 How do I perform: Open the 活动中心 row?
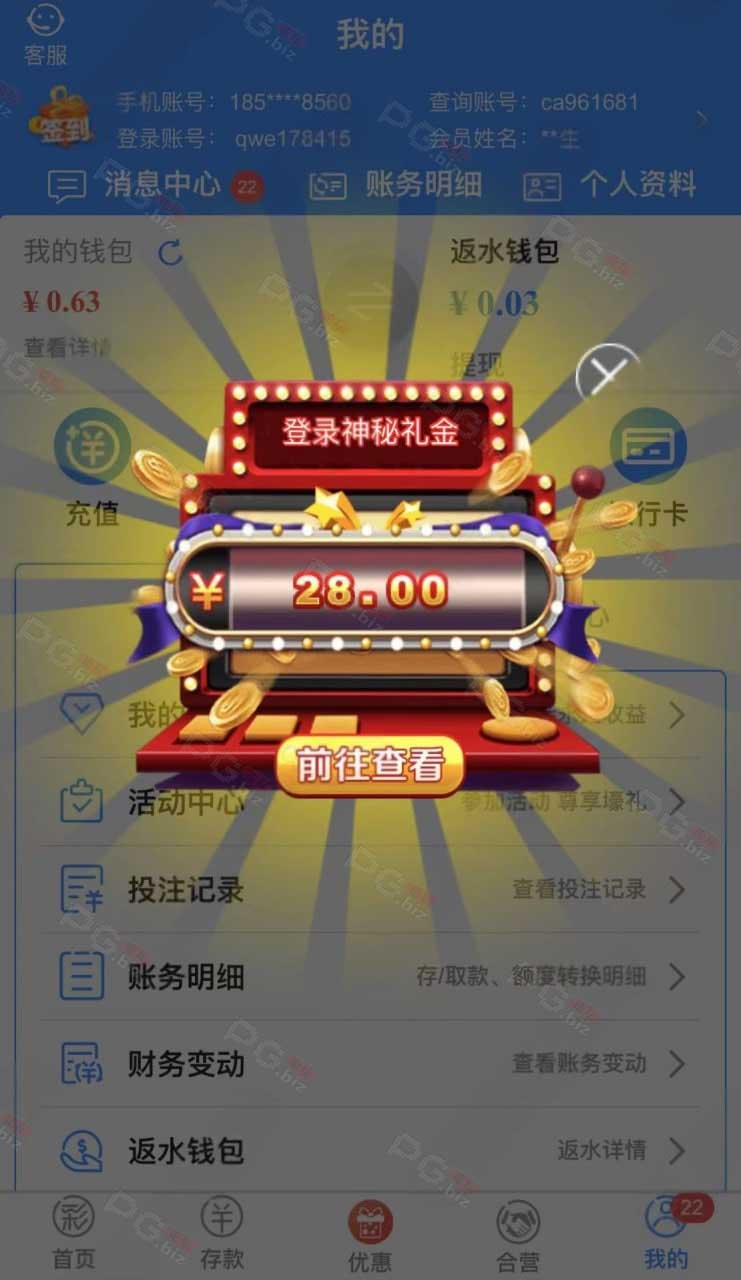(x=370, y=802)
